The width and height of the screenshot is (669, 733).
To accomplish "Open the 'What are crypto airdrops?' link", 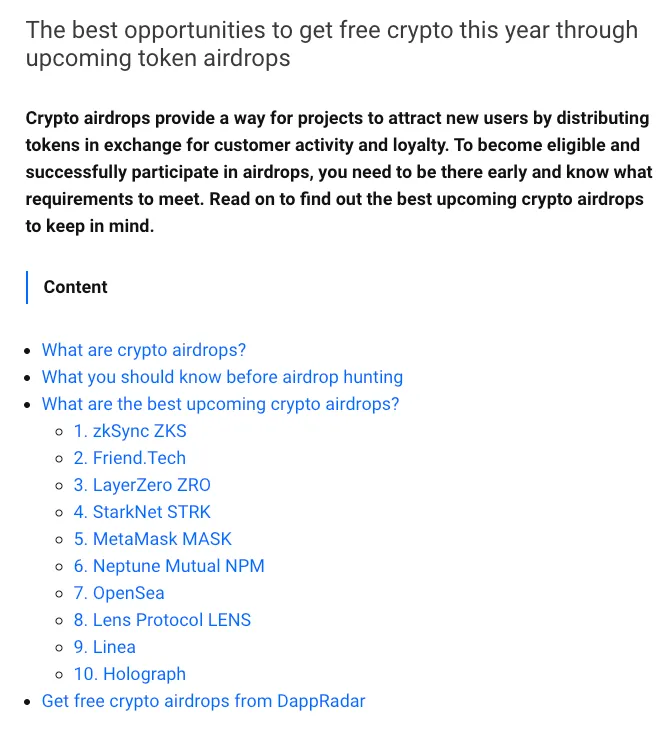I will [143, 350].
